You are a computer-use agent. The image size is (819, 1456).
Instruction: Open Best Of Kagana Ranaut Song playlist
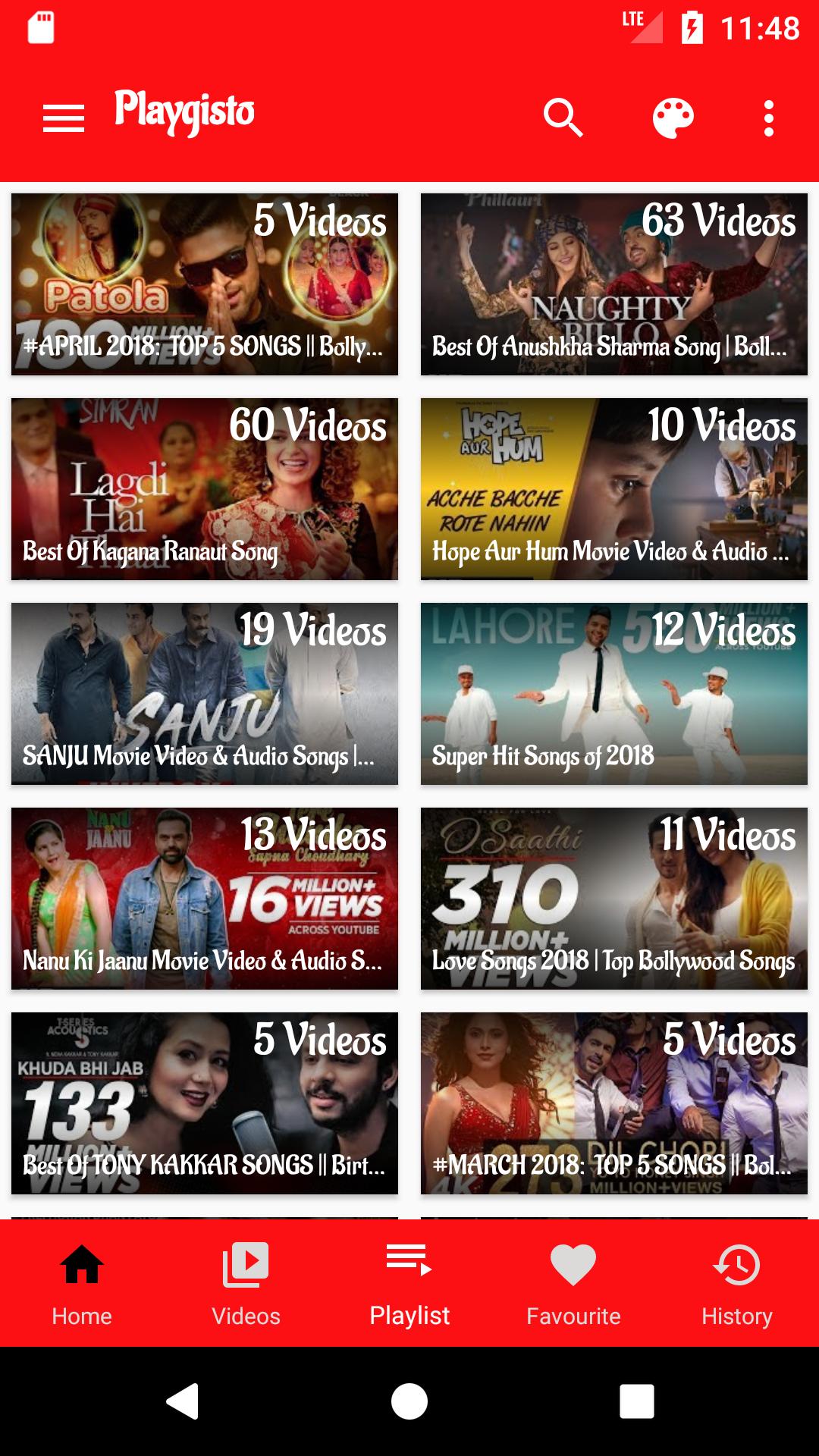tap(205, 489)
